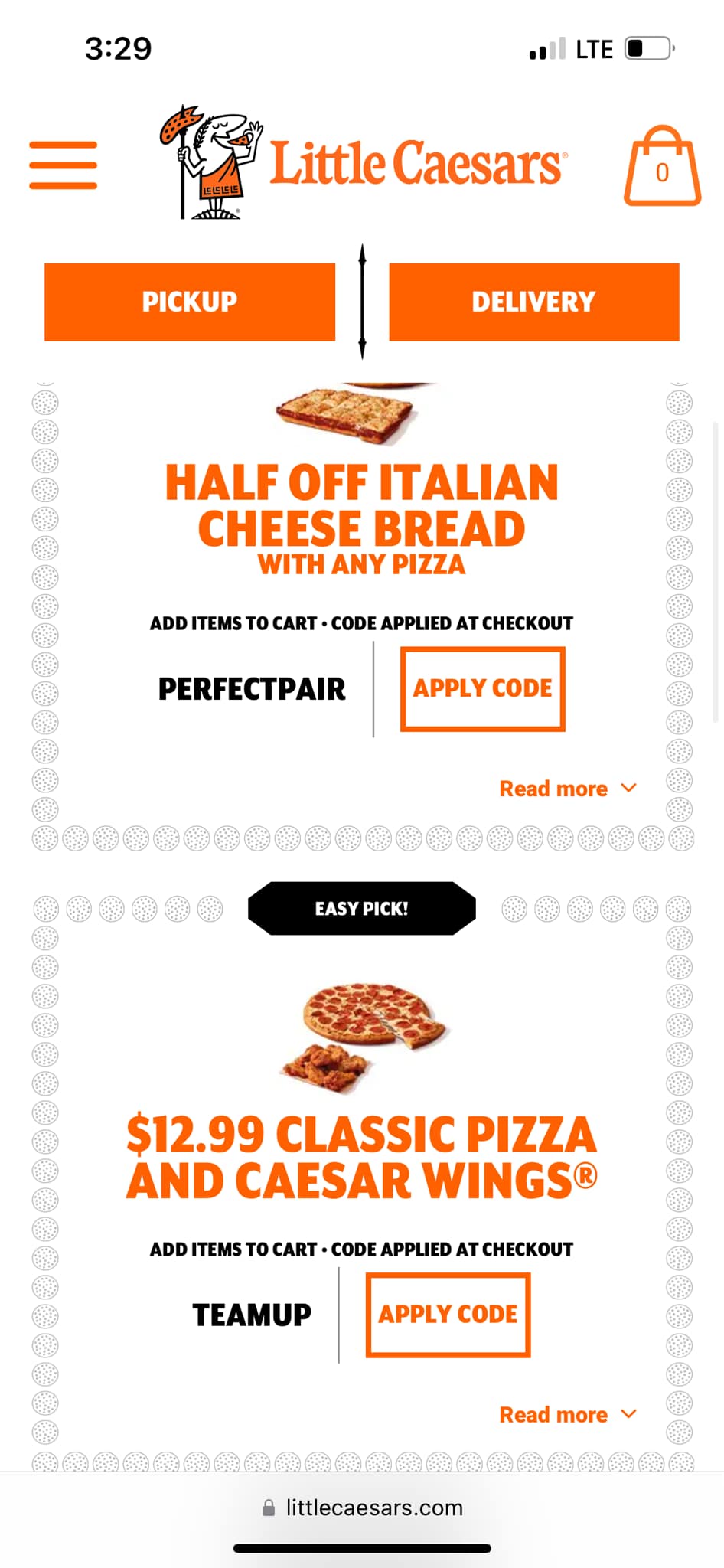Click the Little Caesars mascot logo
The image size is (724, 1568).
[207, 161]
